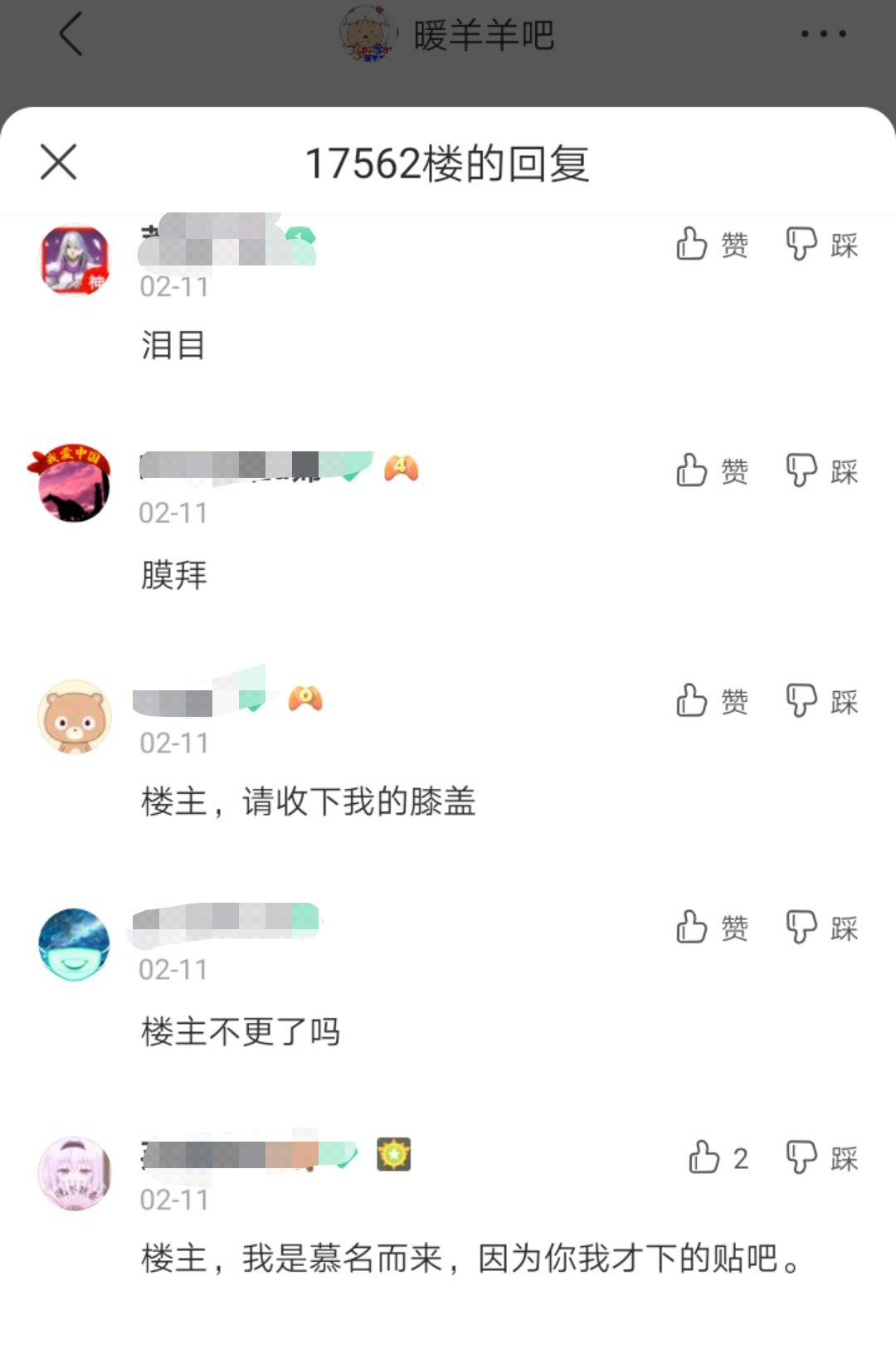Open the overflow menu at top right
This screenshot has height=1354, width=896.
click(x=823, y=35)
